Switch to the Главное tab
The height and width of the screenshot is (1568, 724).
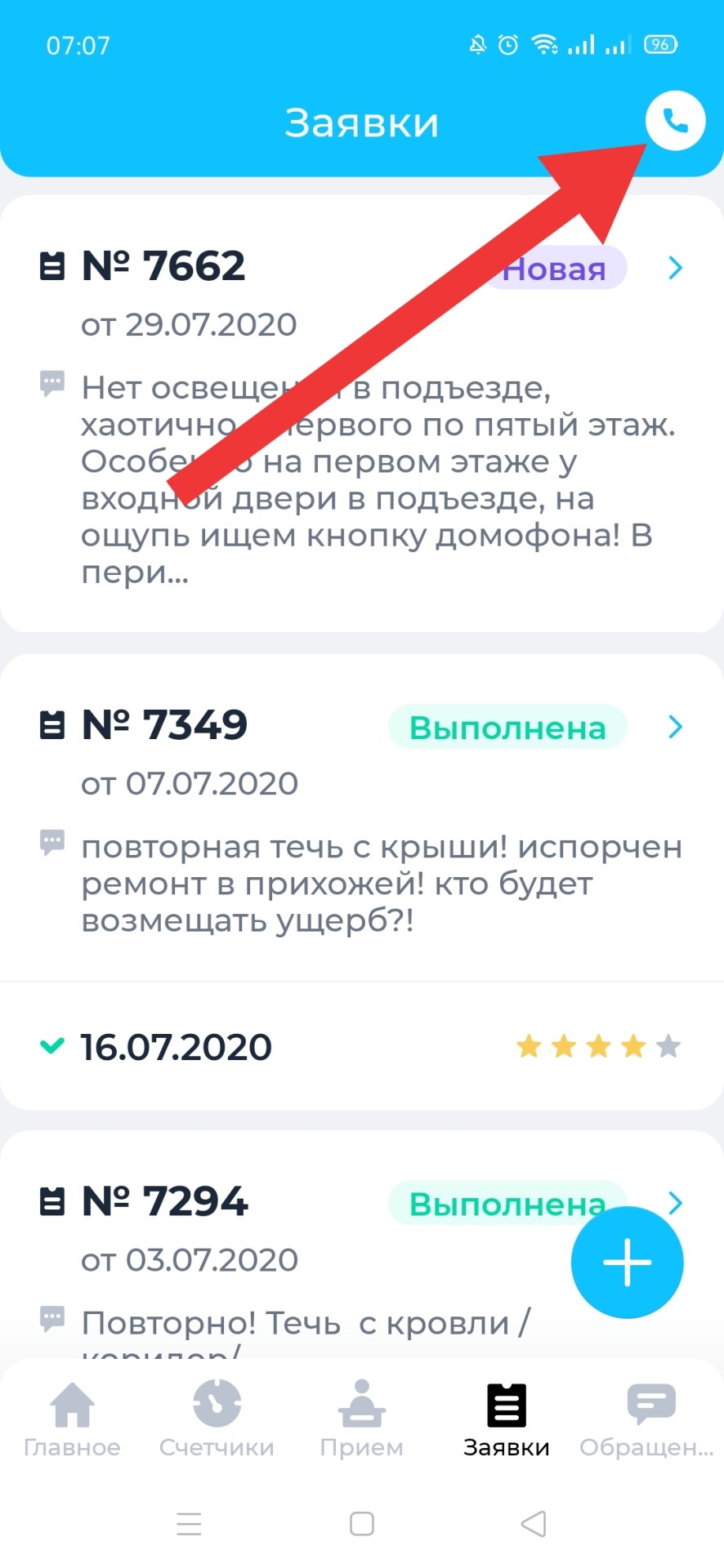[72, 1421]
